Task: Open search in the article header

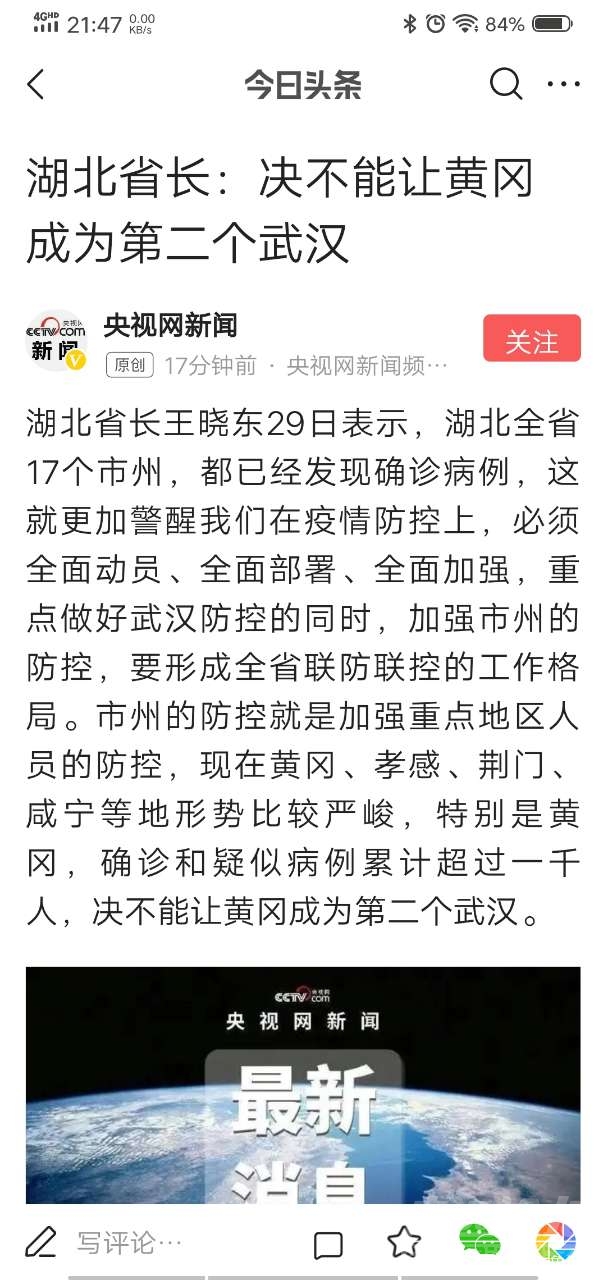Action: [x=506, y=85]
